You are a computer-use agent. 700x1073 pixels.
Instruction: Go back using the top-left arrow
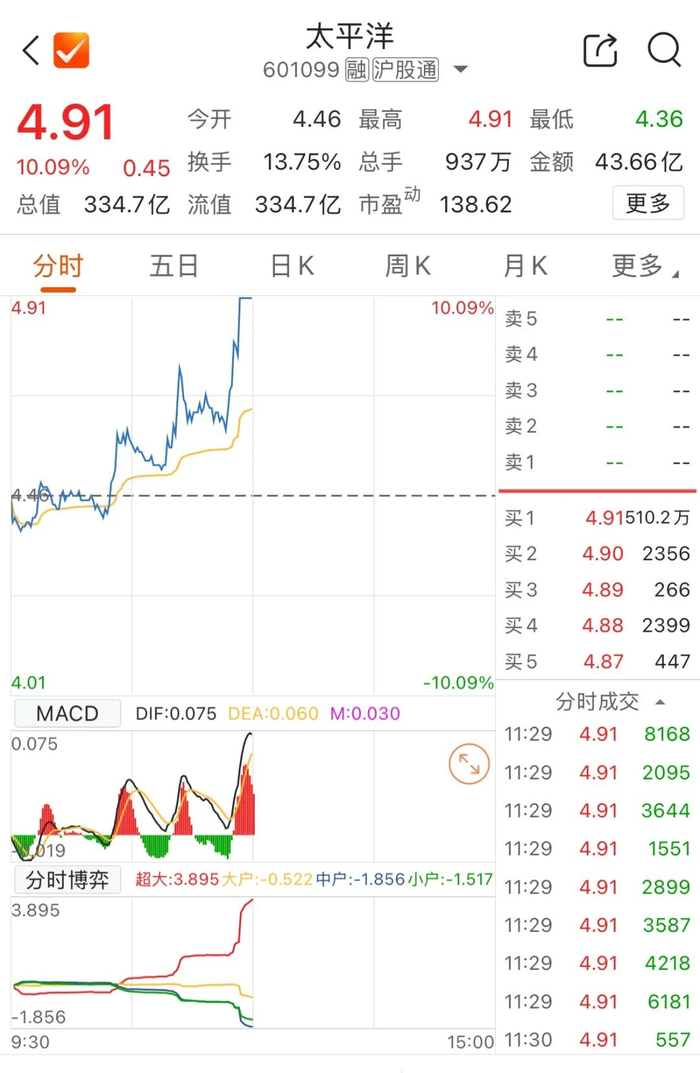[x=31, y=51]
